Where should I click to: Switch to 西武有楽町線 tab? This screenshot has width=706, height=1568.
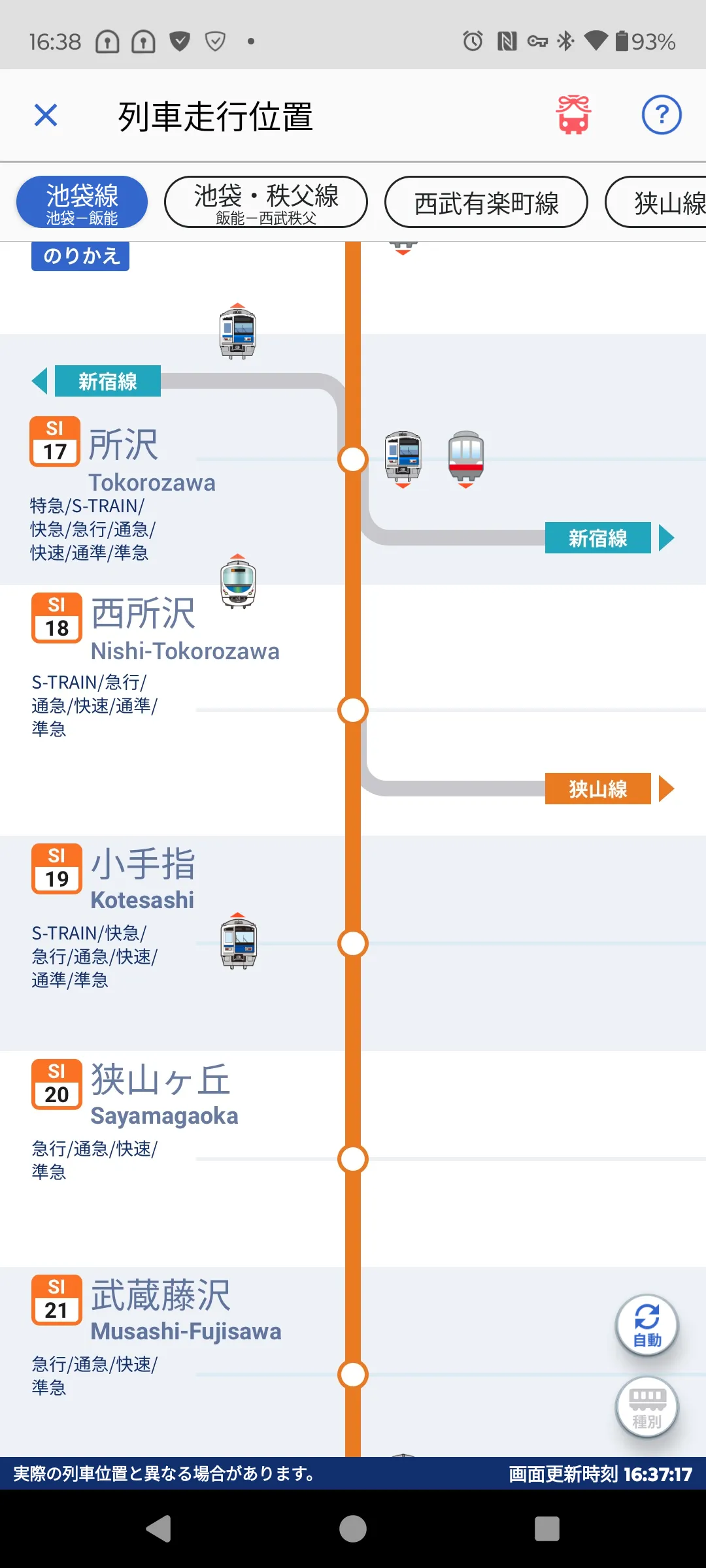tap(486, 202)
